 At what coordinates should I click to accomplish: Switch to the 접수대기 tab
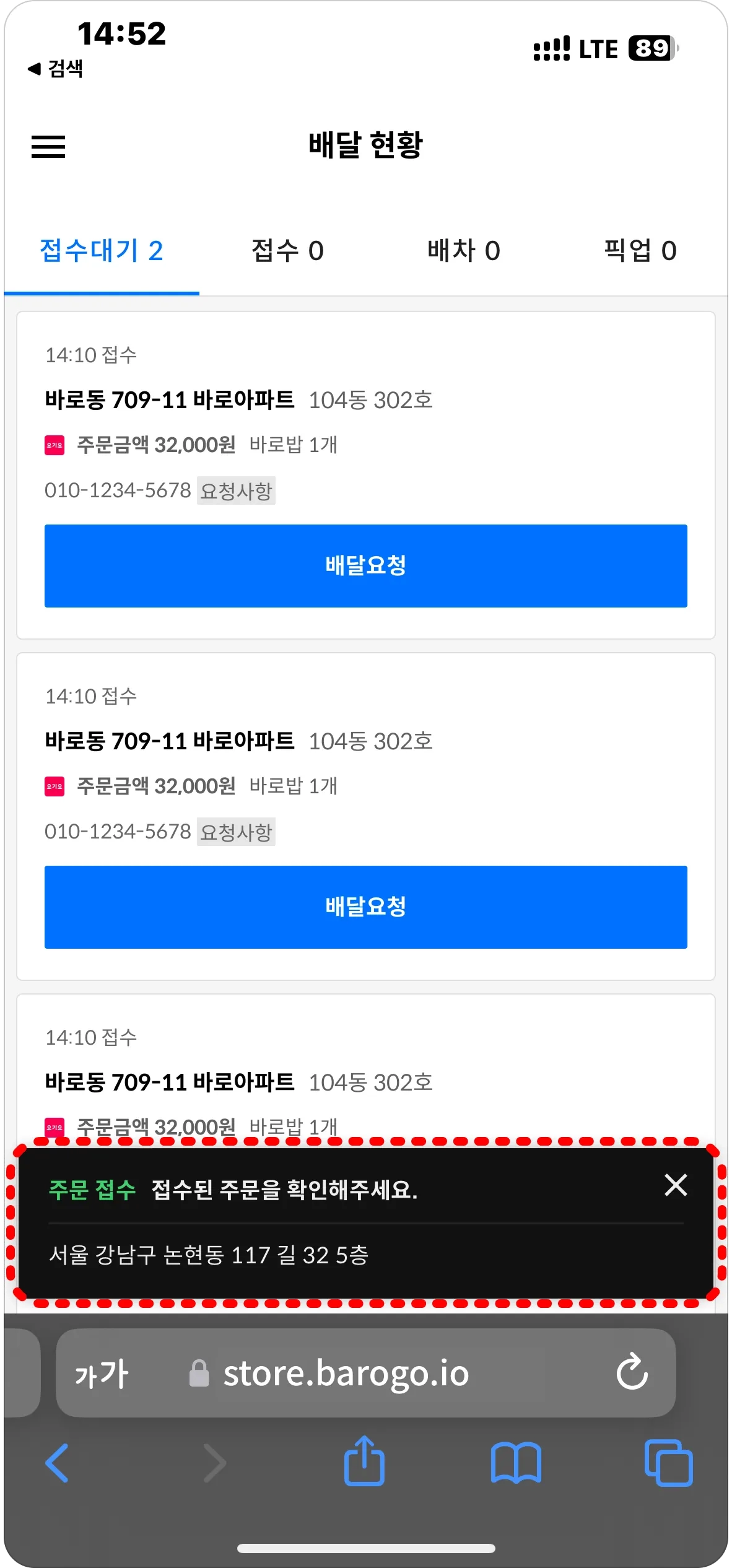[x=102, y=251]
